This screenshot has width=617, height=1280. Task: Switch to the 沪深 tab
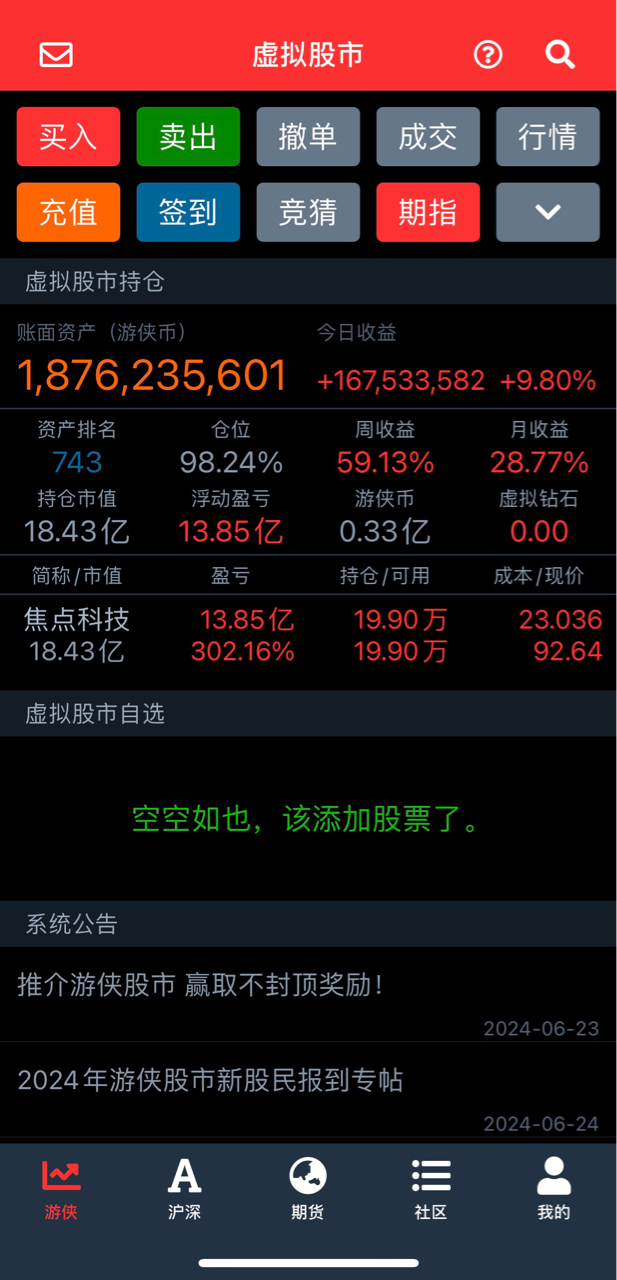(x=185, y=1188)
